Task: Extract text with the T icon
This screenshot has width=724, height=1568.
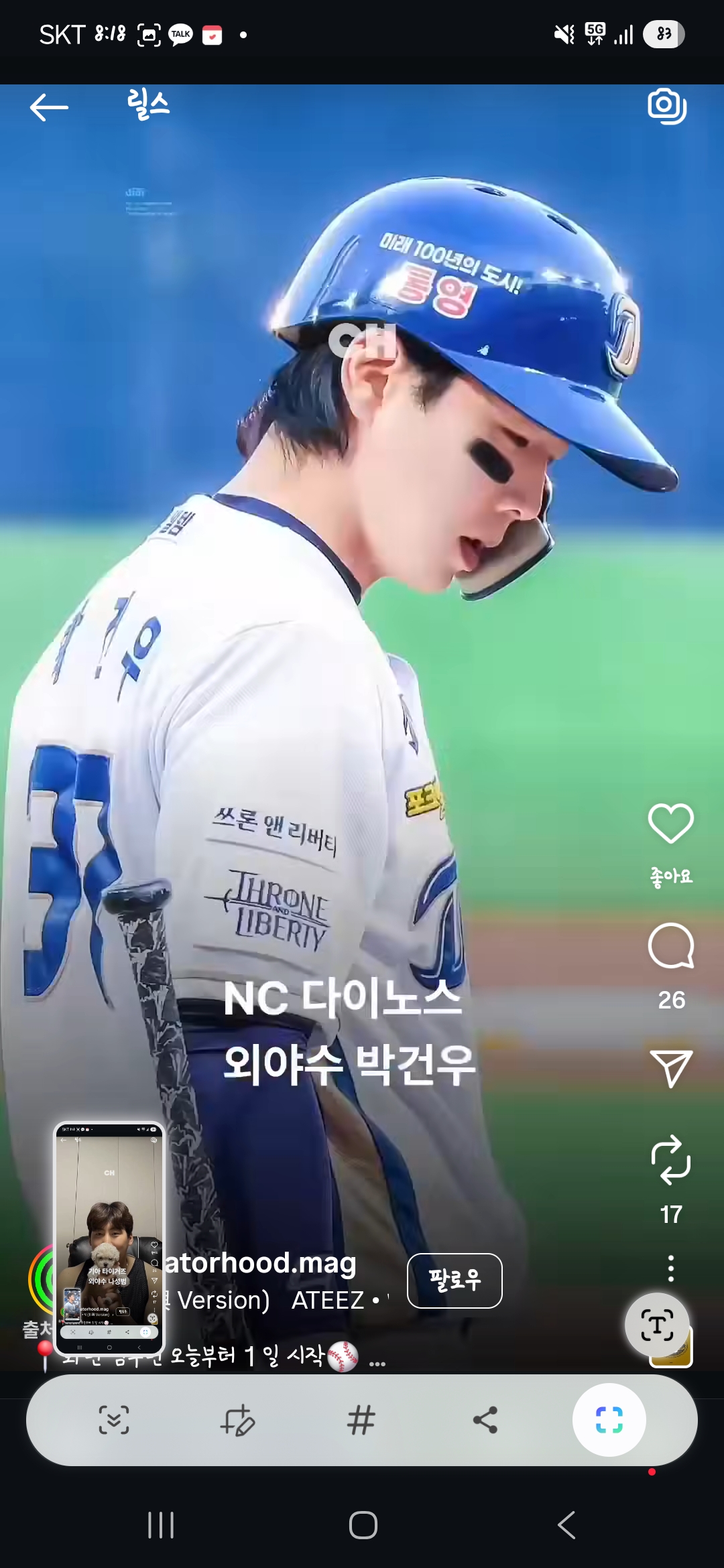Action: coord(657,1325)
